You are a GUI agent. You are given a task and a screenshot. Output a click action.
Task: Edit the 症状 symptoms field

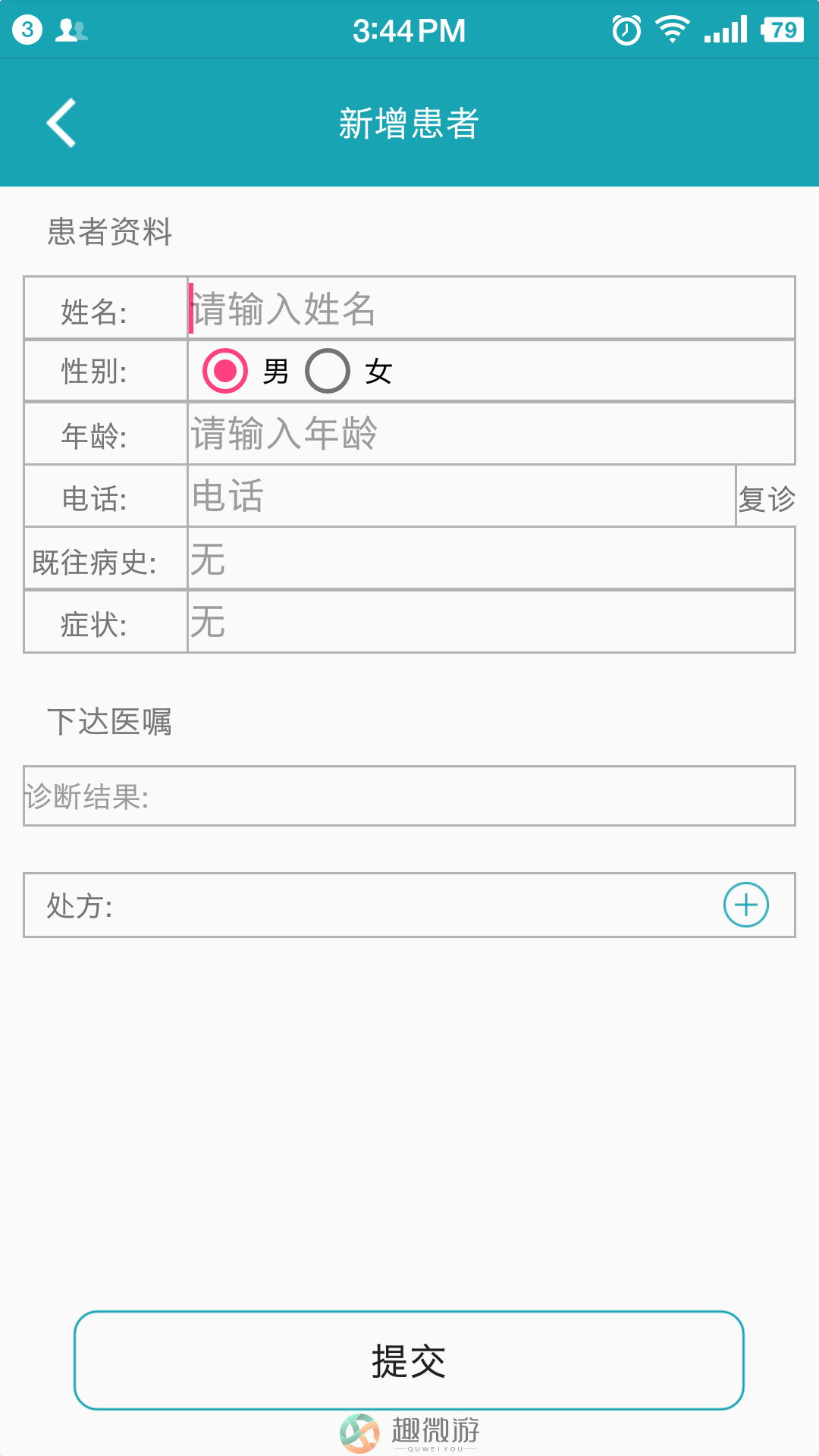pyautogui.click(x=491, y=622)
